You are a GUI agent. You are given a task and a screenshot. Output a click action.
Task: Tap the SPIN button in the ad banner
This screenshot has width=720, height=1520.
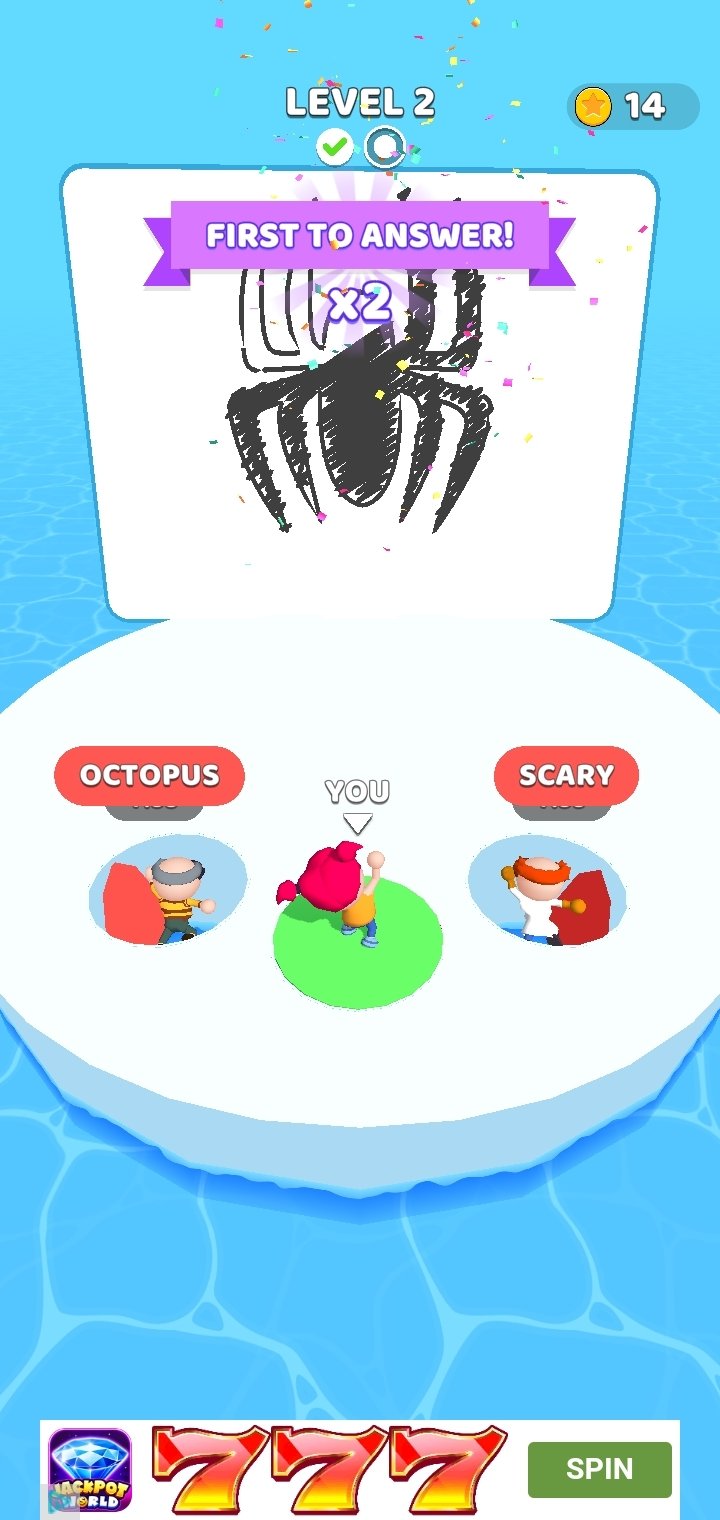pos(599,1469)
